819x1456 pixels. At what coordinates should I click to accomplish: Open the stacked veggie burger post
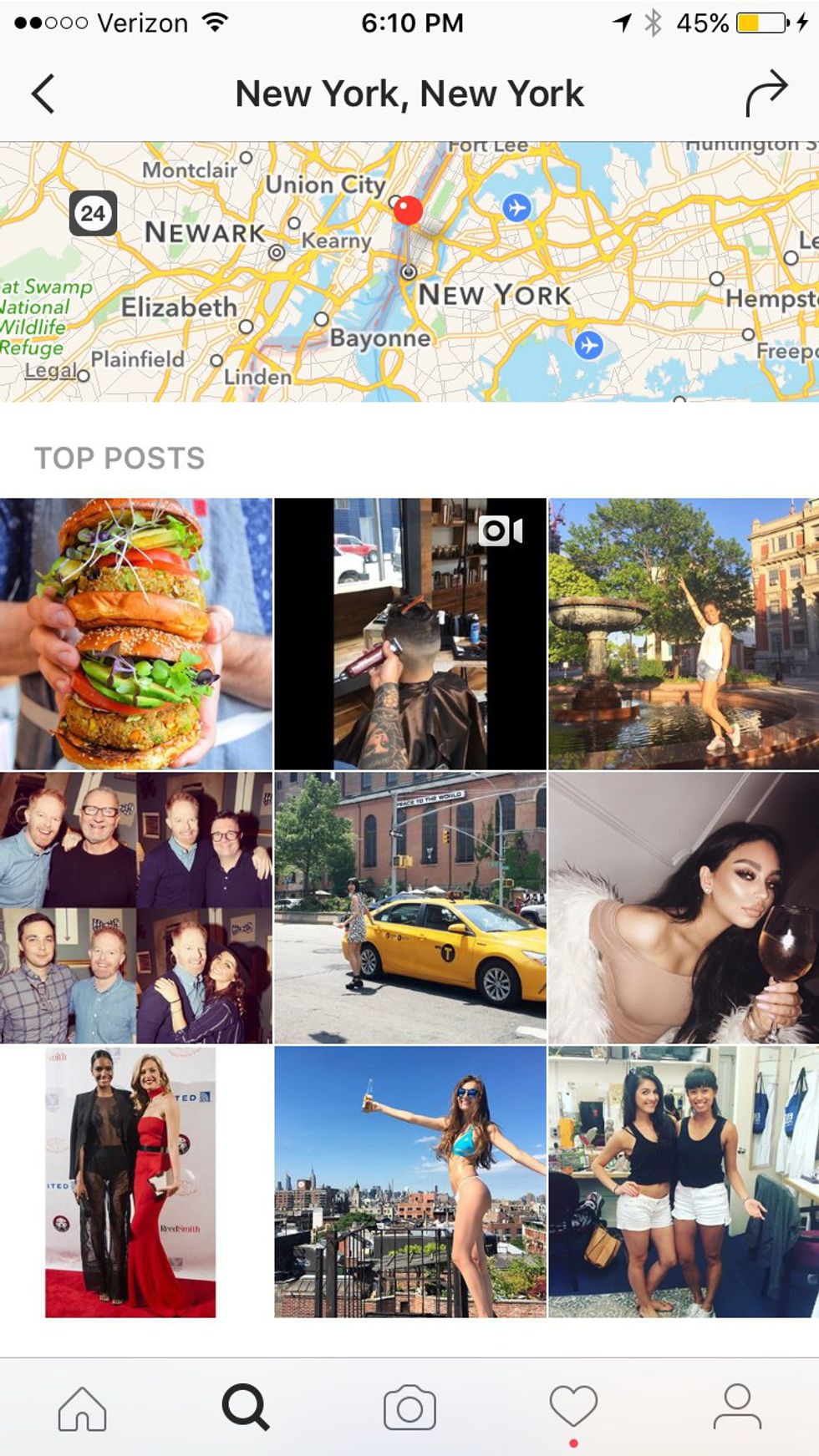[x=136, y=633]
